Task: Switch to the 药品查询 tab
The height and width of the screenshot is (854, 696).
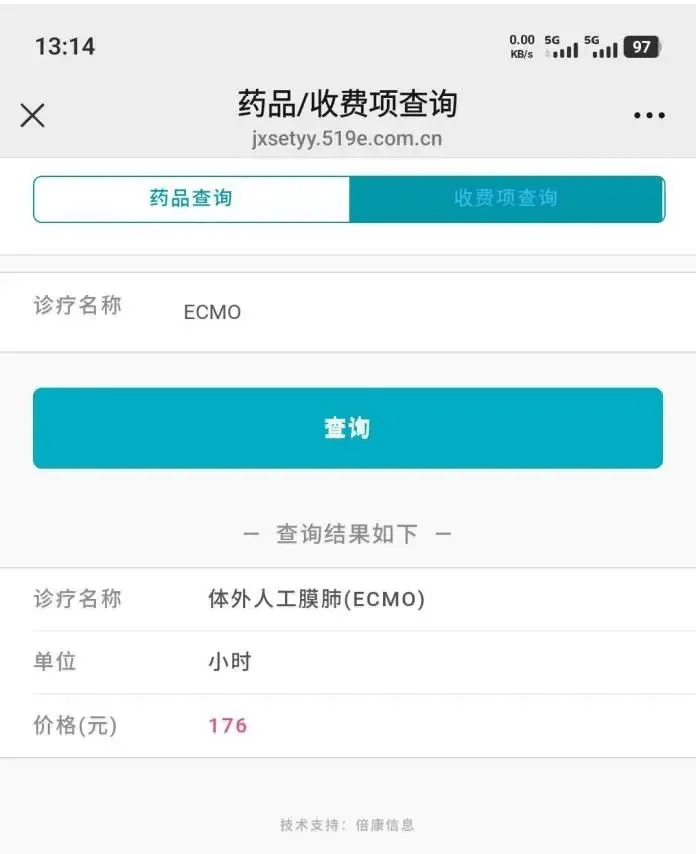Action: tap(191, 198)
